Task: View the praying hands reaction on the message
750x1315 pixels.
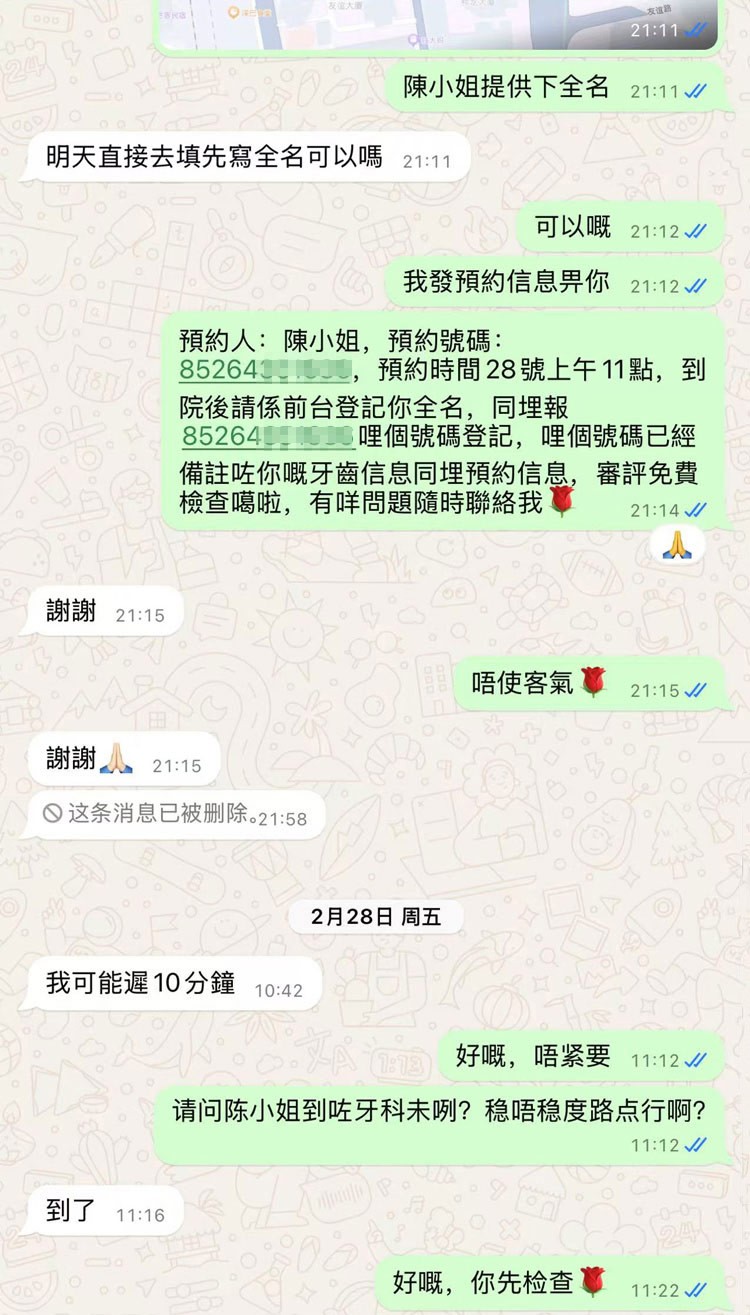Action: (x=677, y=545)
